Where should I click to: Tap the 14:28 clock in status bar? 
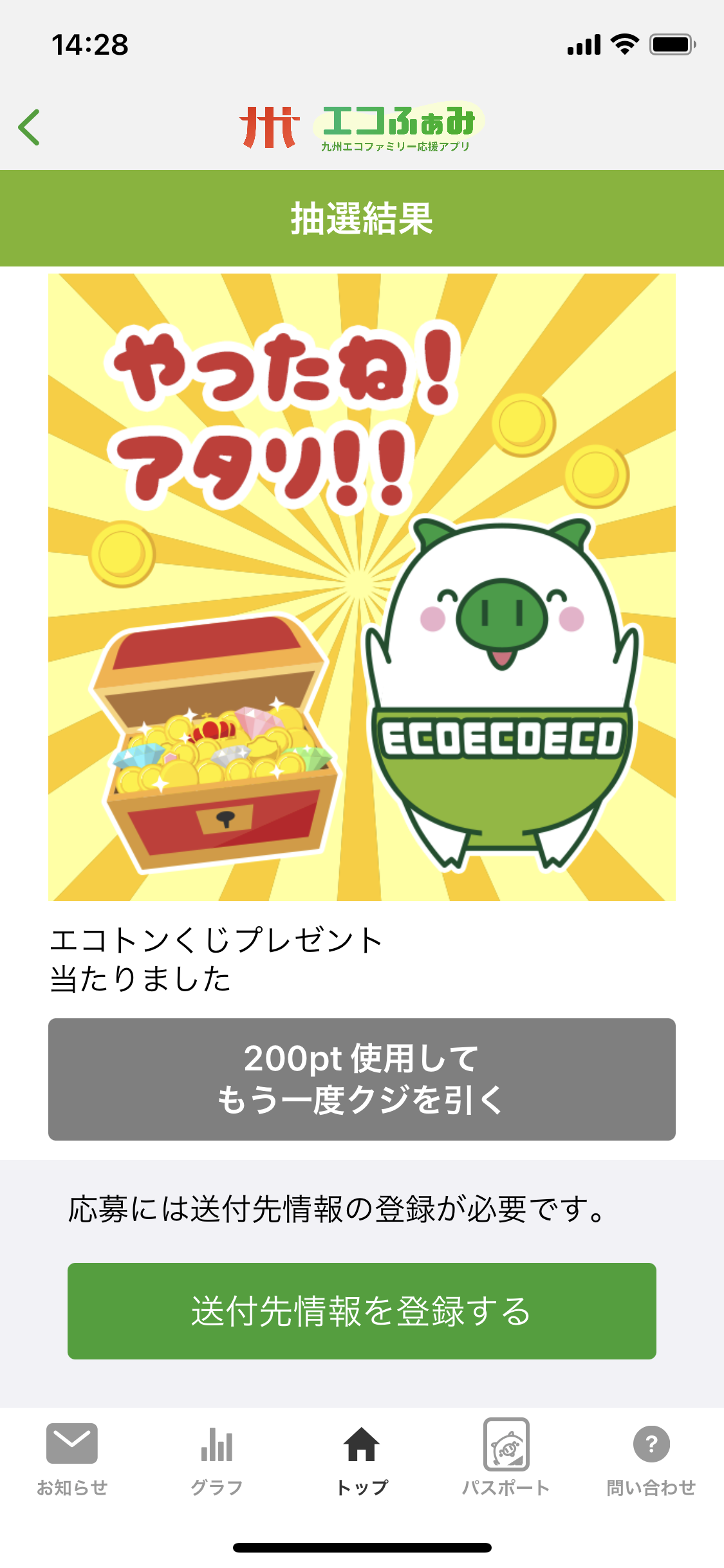pos(91,44)
